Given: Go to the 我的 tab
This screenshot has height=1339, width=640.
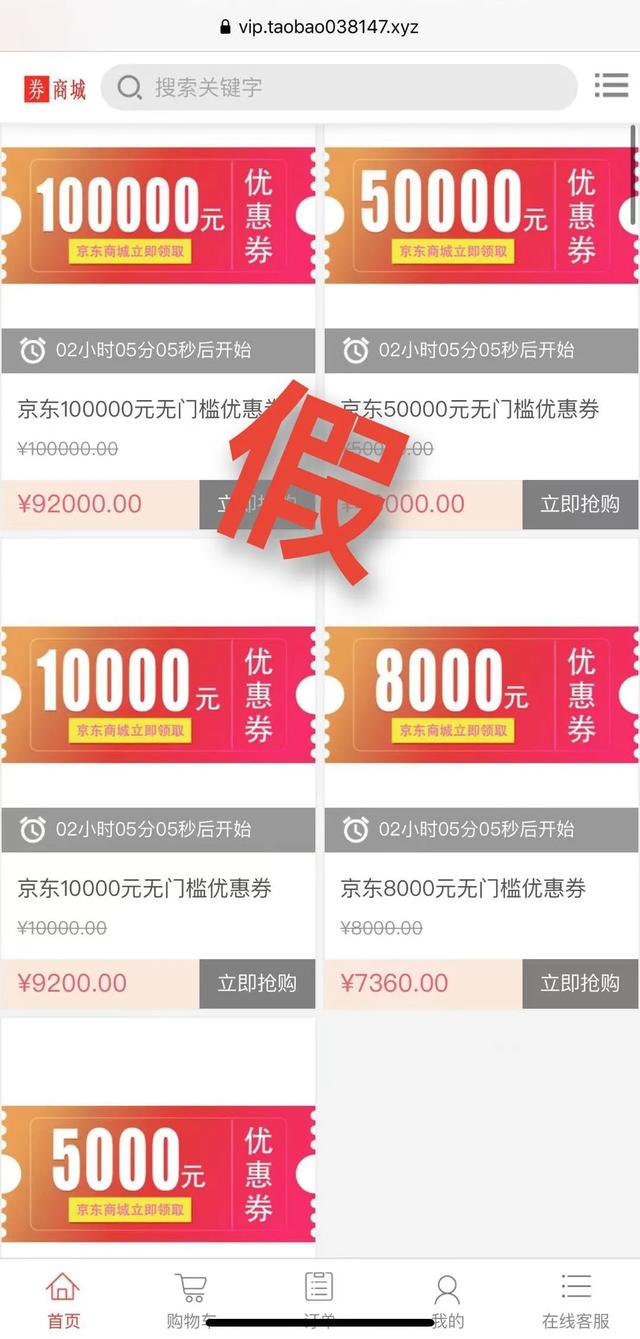Looking at the screenshot, I should (447, 1300).
